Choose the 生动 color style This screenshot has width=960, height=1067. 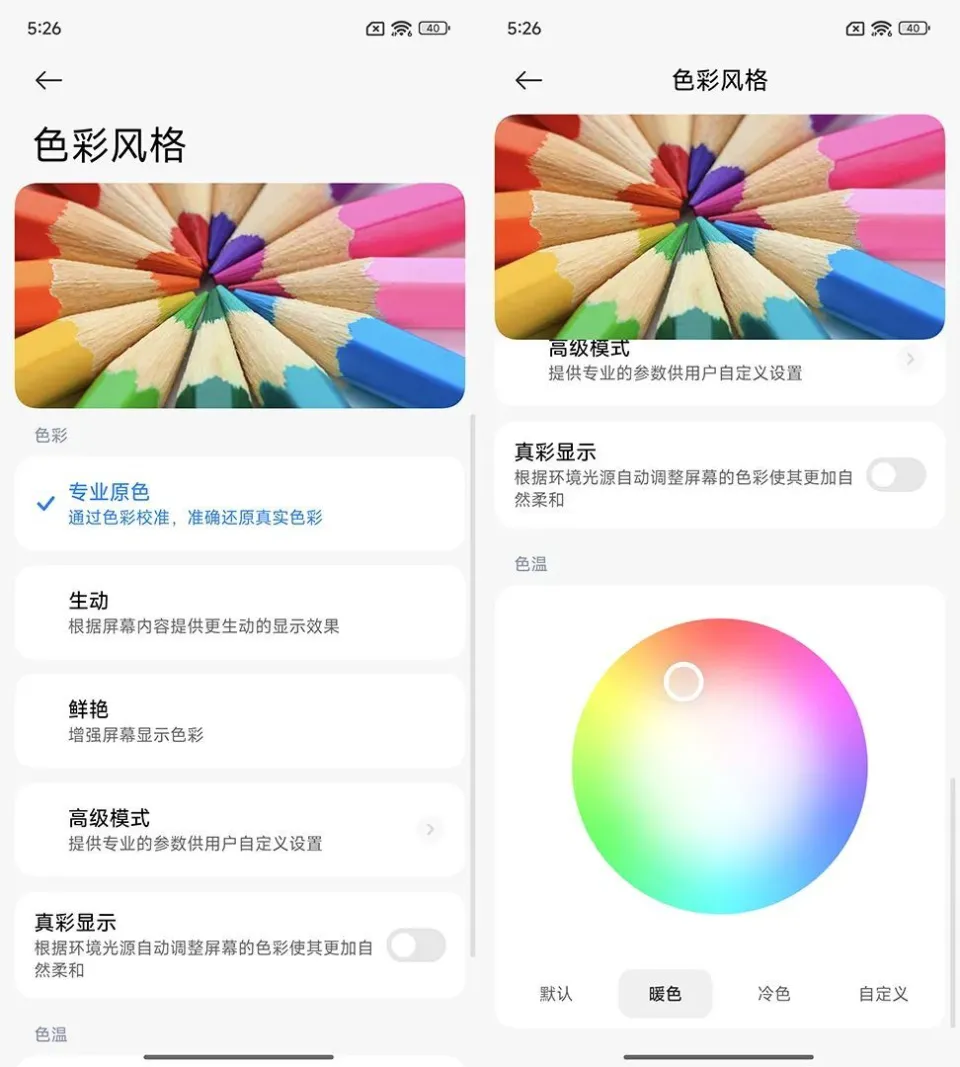pos(240,612)
